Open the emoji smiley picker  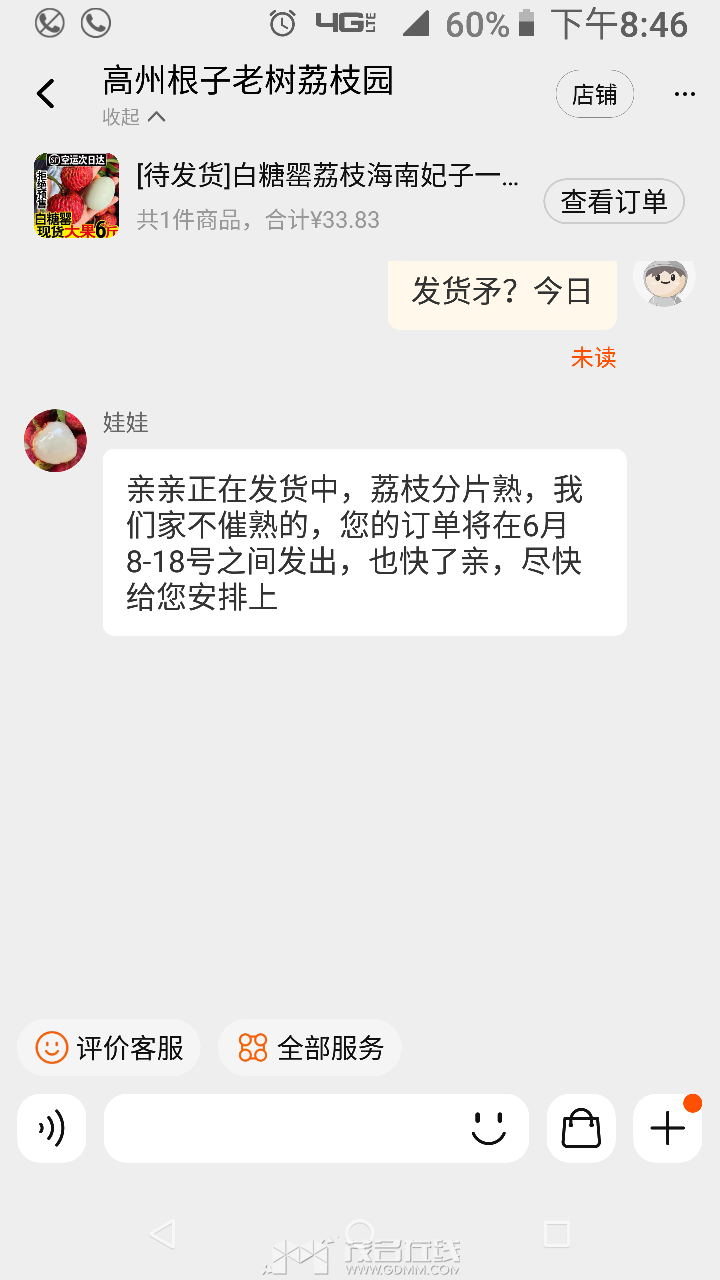coord(489,1128)
